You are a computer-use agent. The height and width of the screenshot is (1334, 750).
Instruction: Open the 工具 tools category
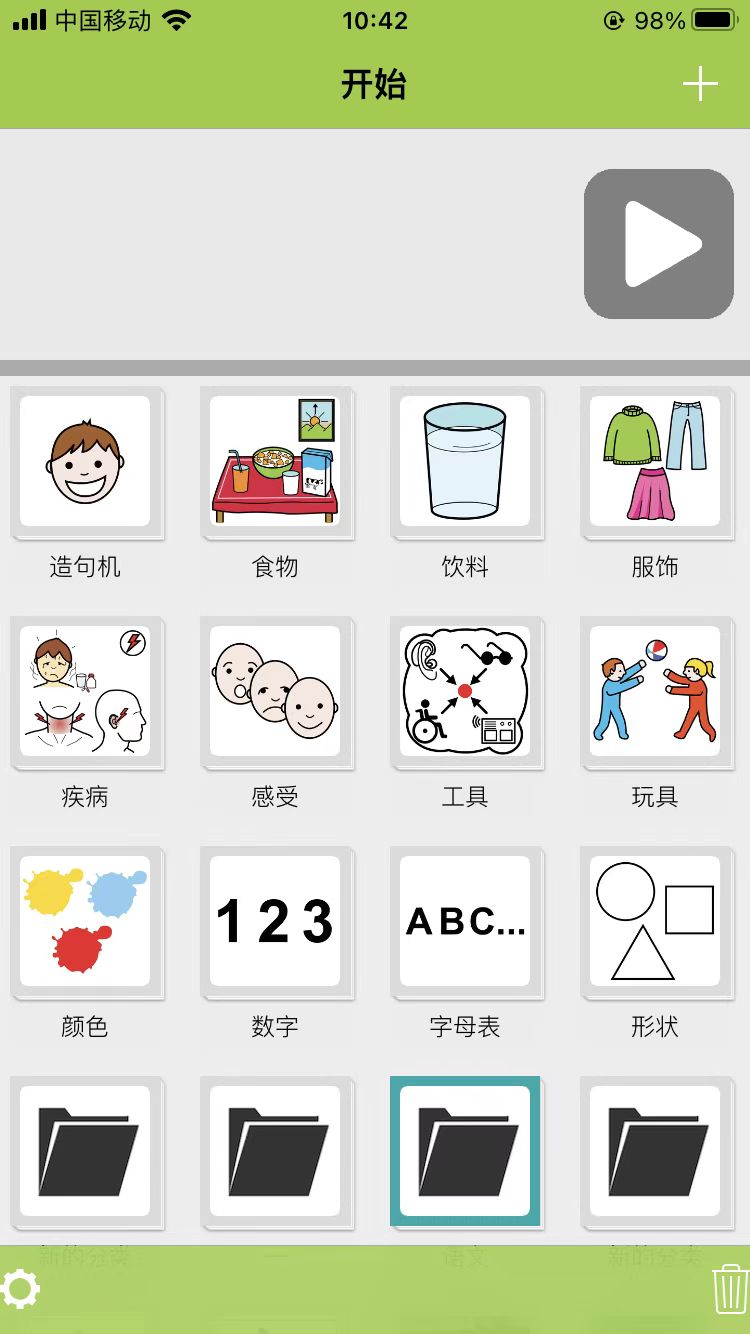point(465,692)
